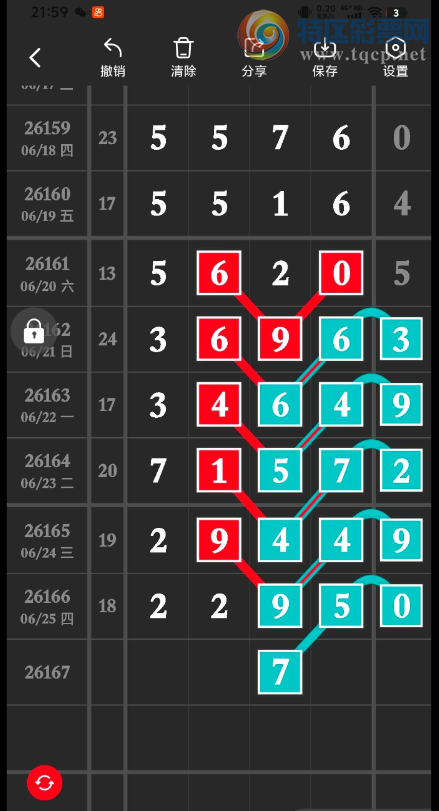The image size is (439, 811).
Task: Open 设置 settings
Action: click(396, 58)
